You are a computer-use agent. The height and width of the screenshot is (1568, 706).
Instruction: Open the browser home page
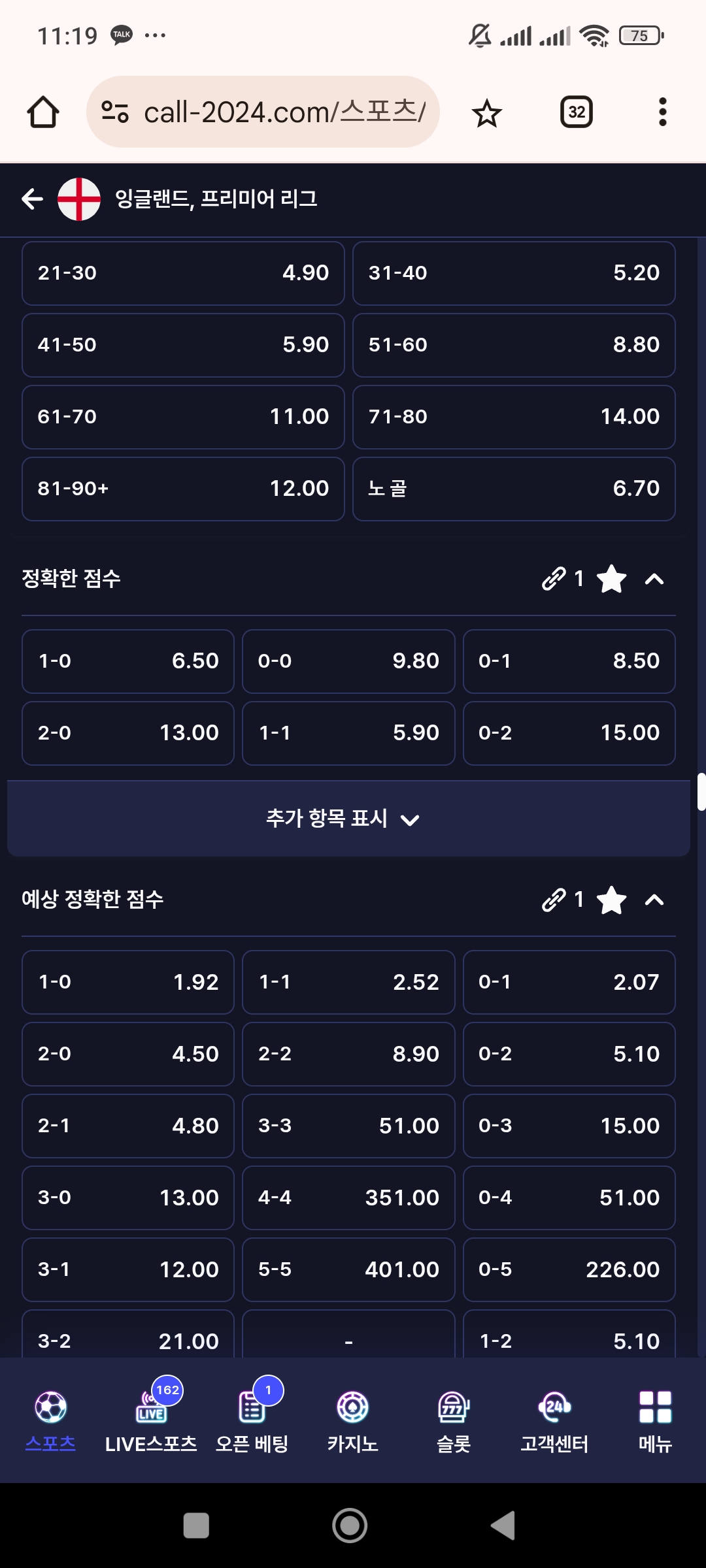coord(43,112)
